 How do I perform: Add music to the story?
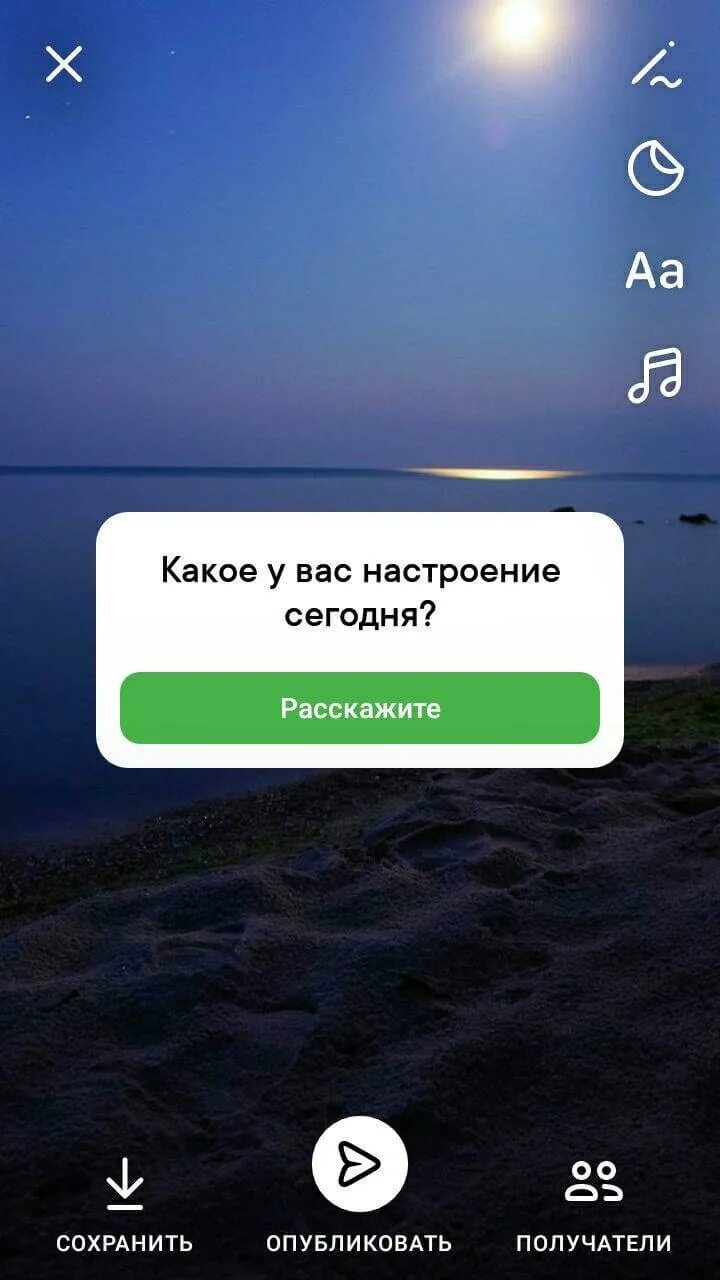[x=655, y=375]
